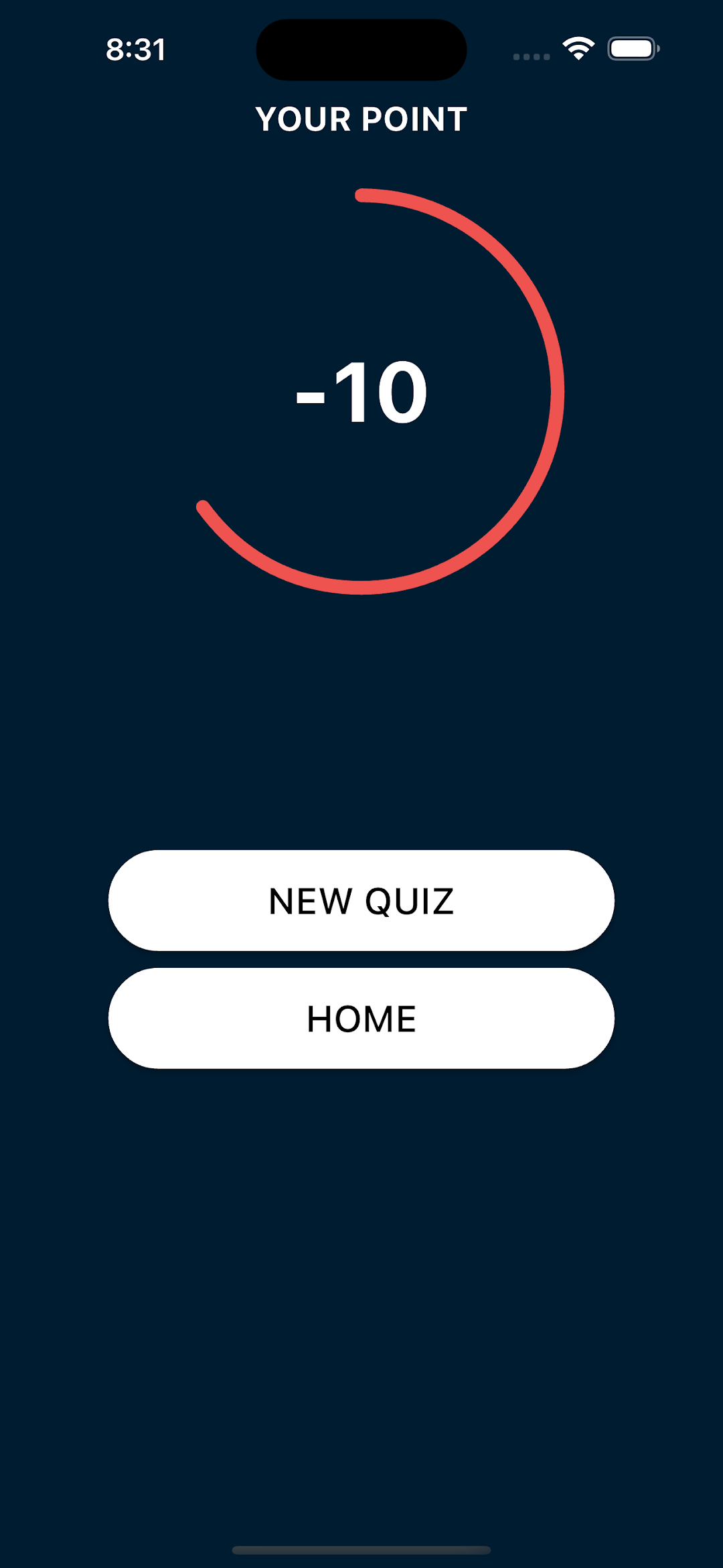Go back to Home
The width and height of the screenshot is (723, 1568).
pos(361,1018)
